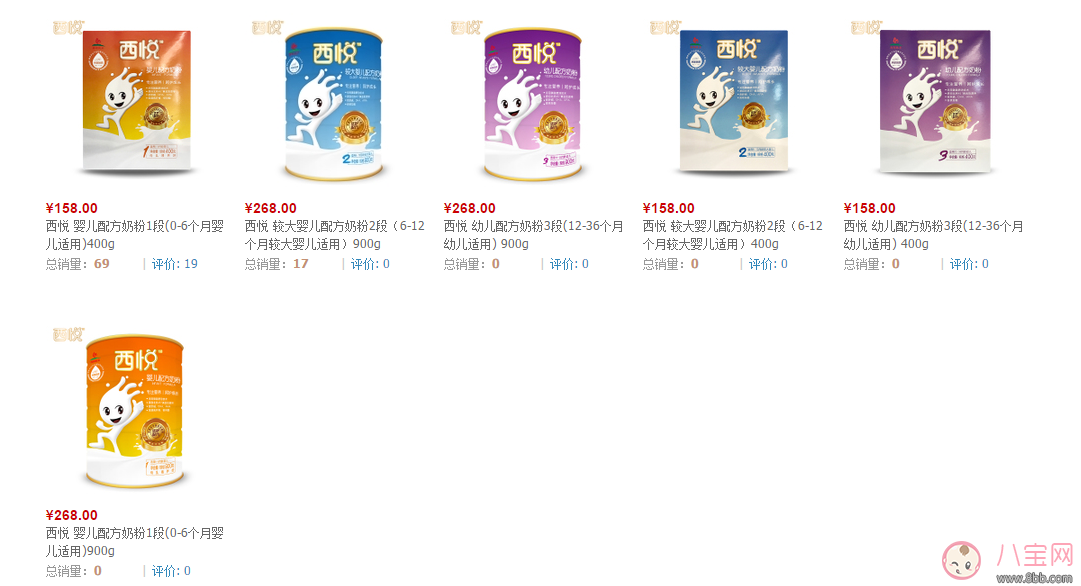The width and height of the screenshot is (1081, 586).
Task: View reviews of 较大婴儿配方奶粉2段 900g
Action: click(x=370, y=264)
